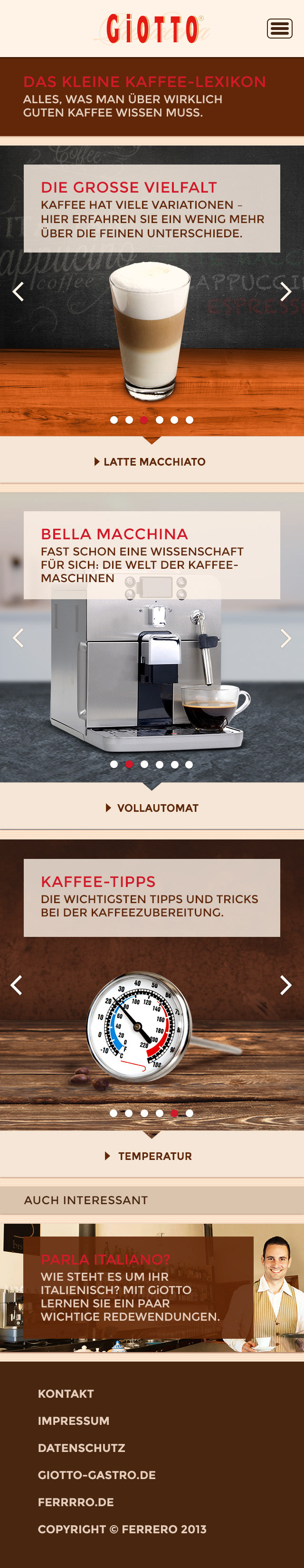Viewport: 304px width, 1568px height.
Task: Show next slide in Die Grosse Vielfalt carousel
Action: pos(285,292)
